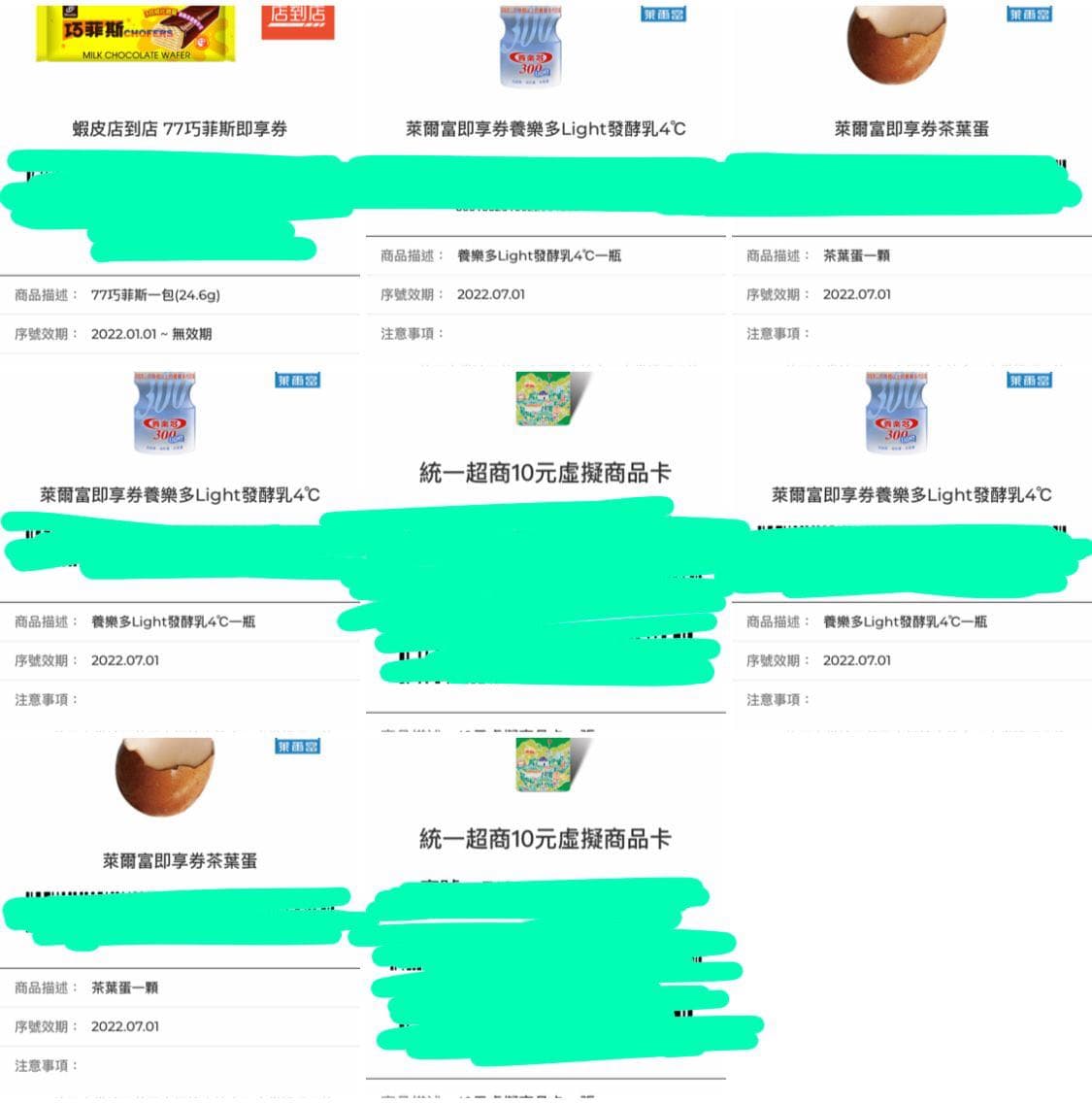The height and width of the screenshot is (1104, 1092).
Task: Open the 蝦皮店到店 77巧菲斯即享券 coupon title
Action: 181,127
